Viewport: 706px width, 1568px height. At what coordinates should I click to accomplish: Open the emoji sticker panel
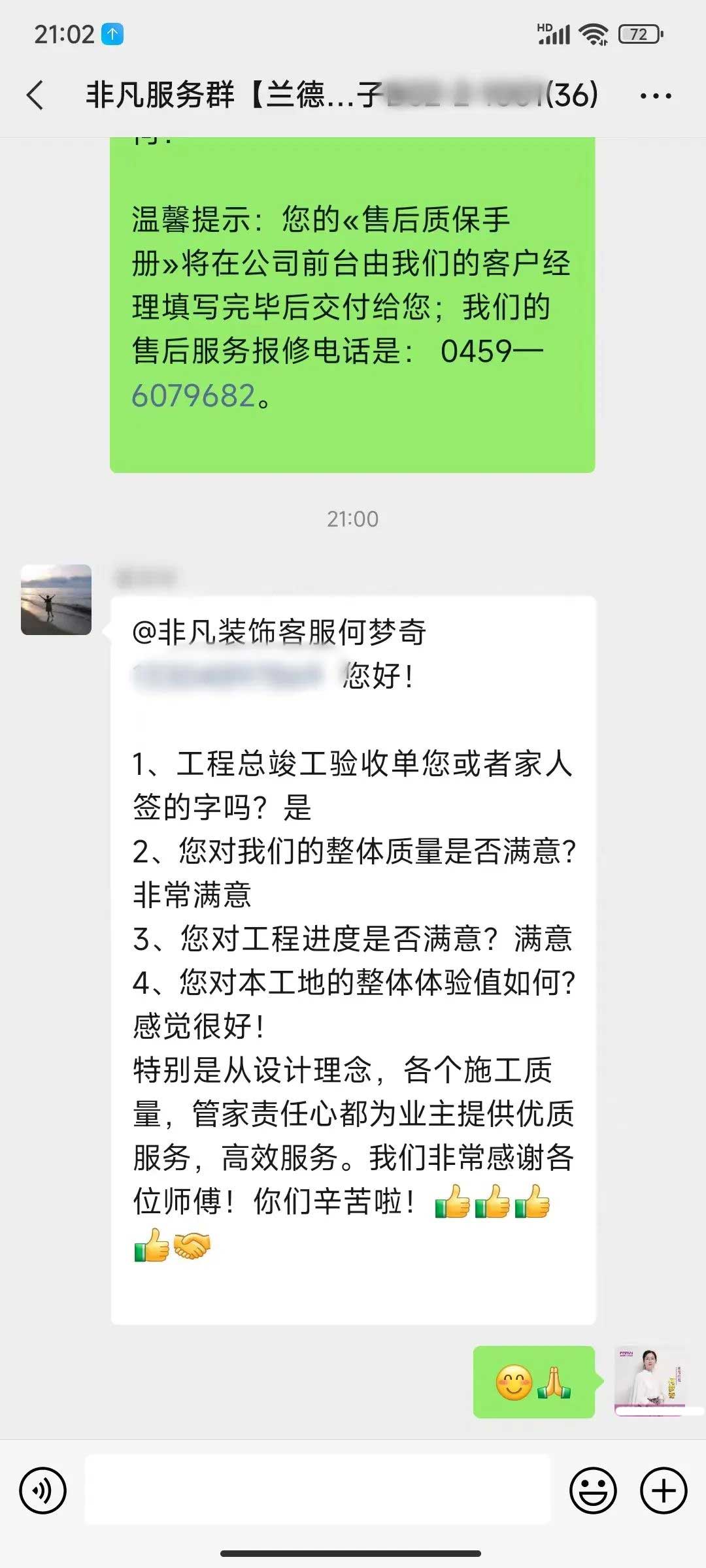(x=593, y=1491)
